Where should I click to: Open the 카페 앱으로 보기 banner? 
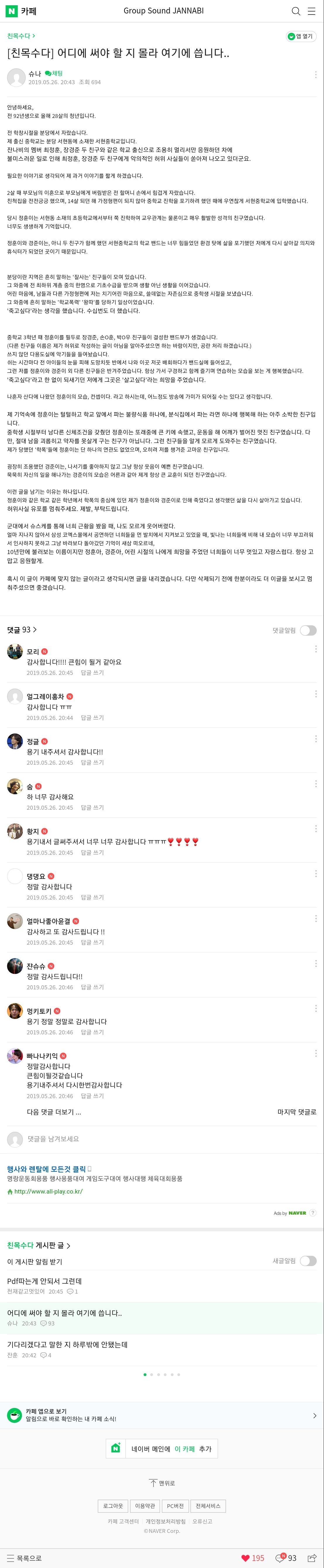pyautogui.click(x=162, y=1415)
